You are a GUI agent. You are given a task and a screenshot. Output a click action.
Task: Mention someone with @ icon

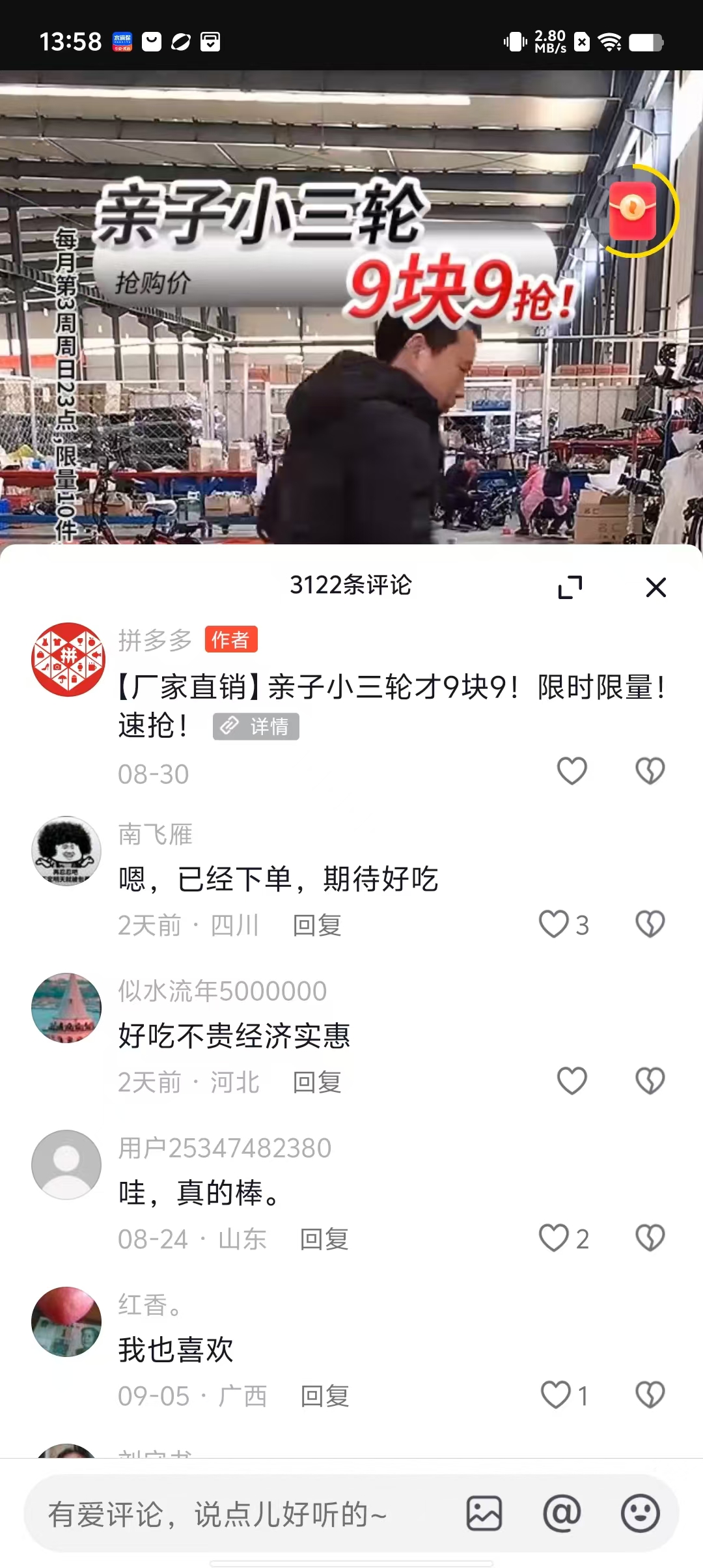pos(562,1513)
